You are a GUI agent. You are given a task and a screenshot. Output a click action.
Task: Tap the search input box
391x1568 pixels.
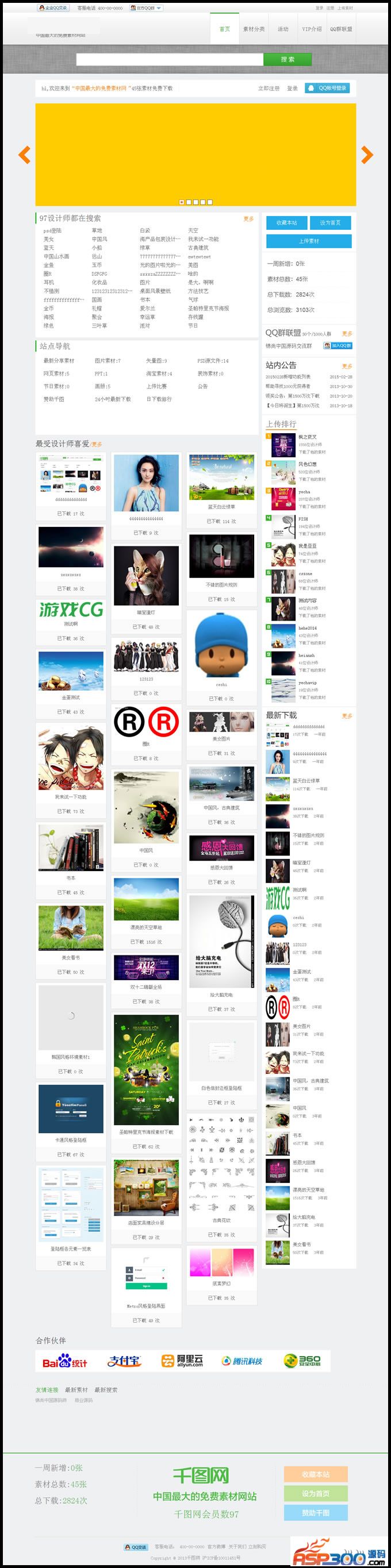169,59
